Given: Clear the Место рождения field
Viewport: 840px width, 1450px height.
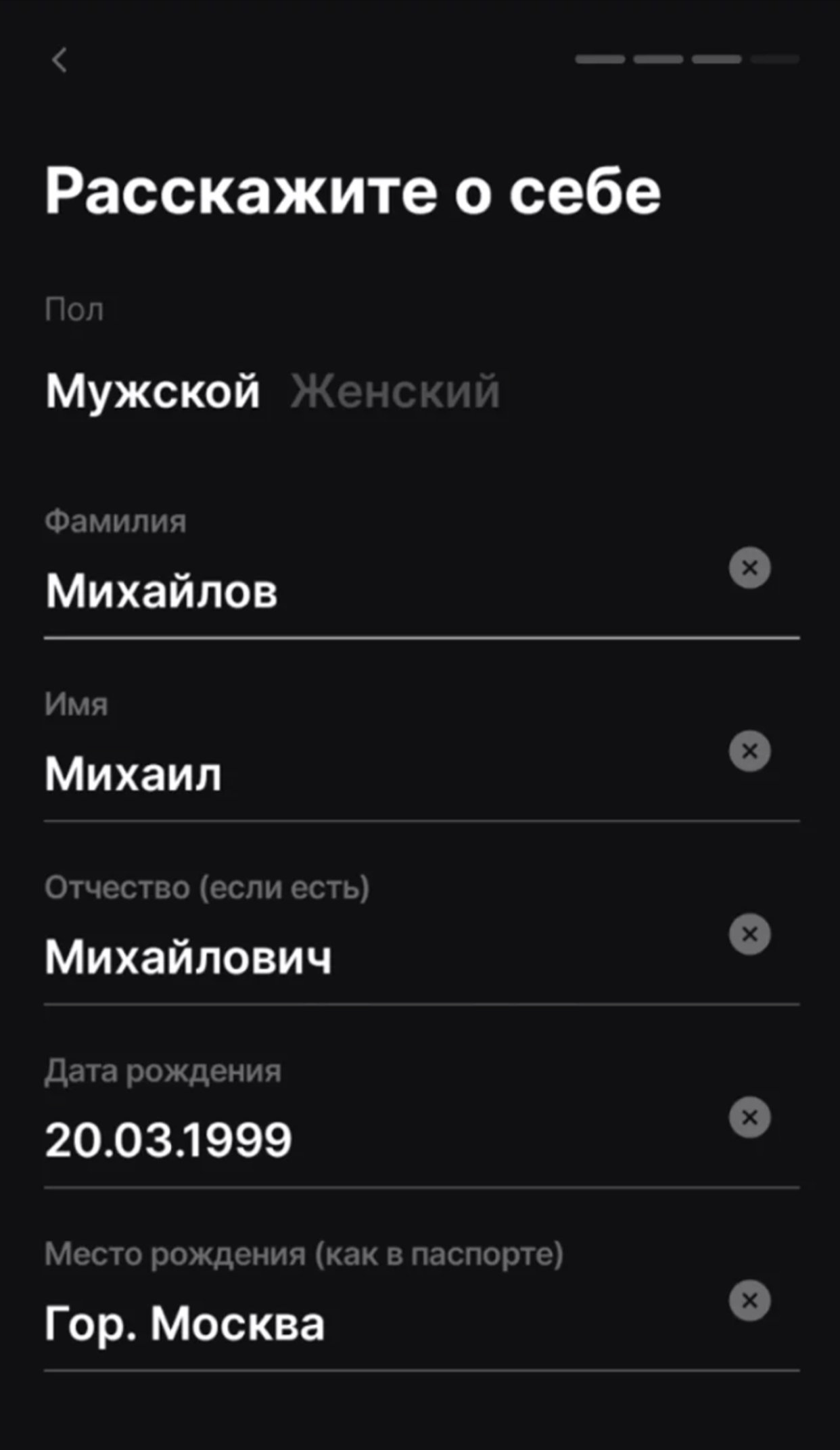Looking at the screenshot, I should point(749,1300).
